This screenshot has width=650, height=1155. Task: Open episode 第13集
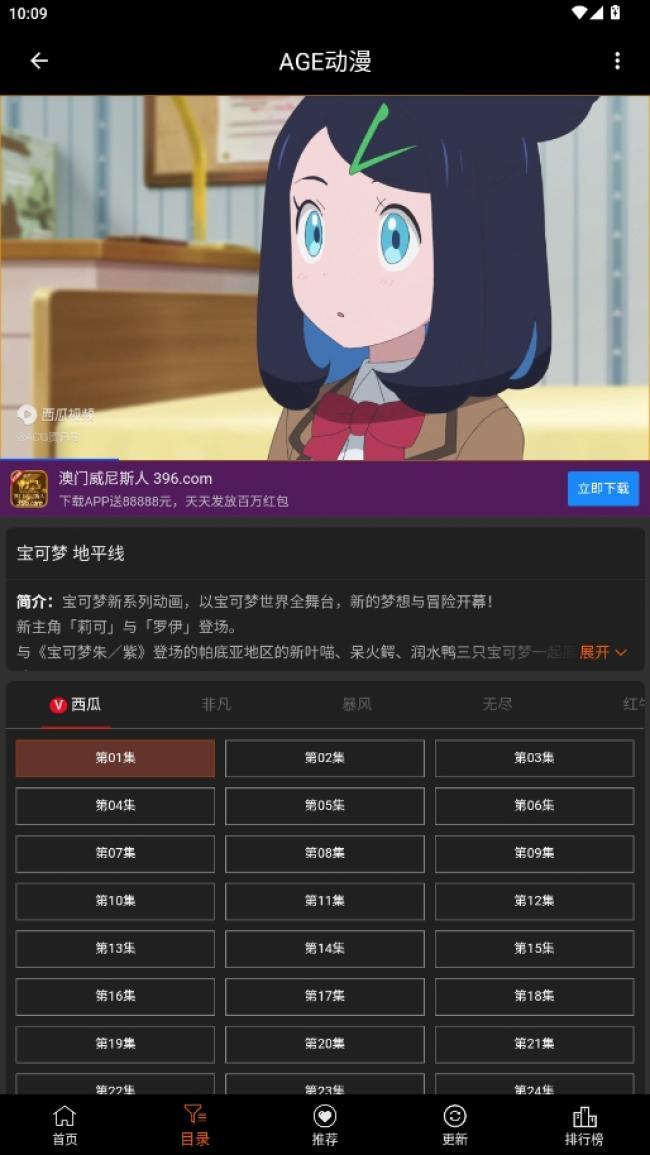pyautogui.click(x=115, y=948)
